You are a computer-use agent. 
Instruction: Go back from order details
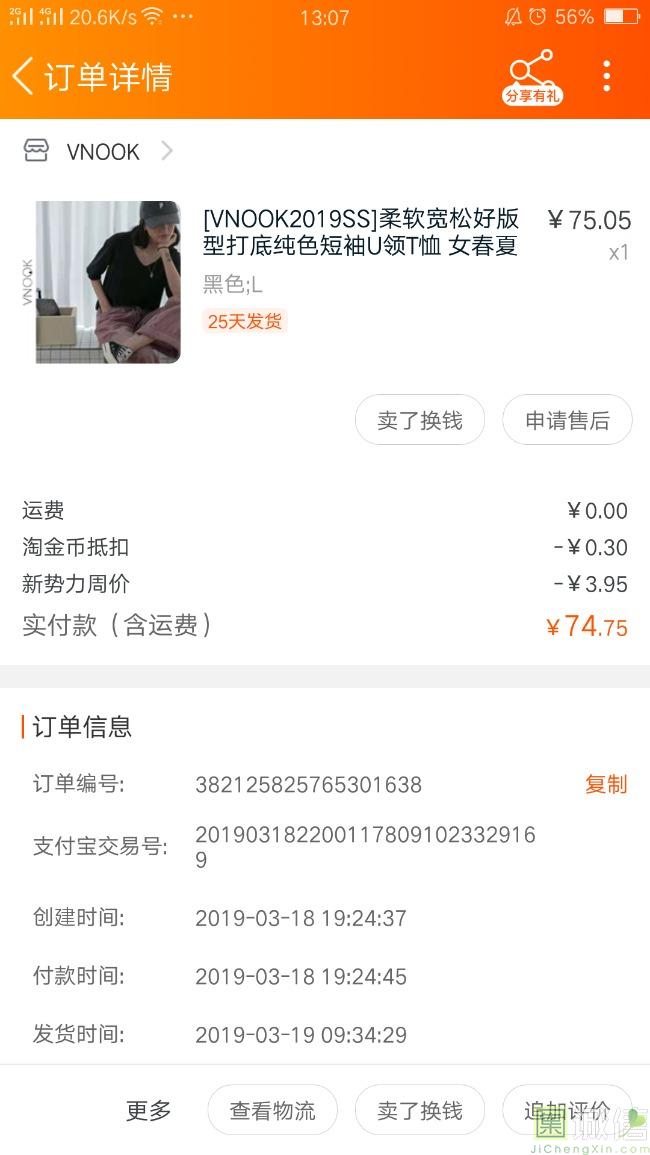coord(24,76)
